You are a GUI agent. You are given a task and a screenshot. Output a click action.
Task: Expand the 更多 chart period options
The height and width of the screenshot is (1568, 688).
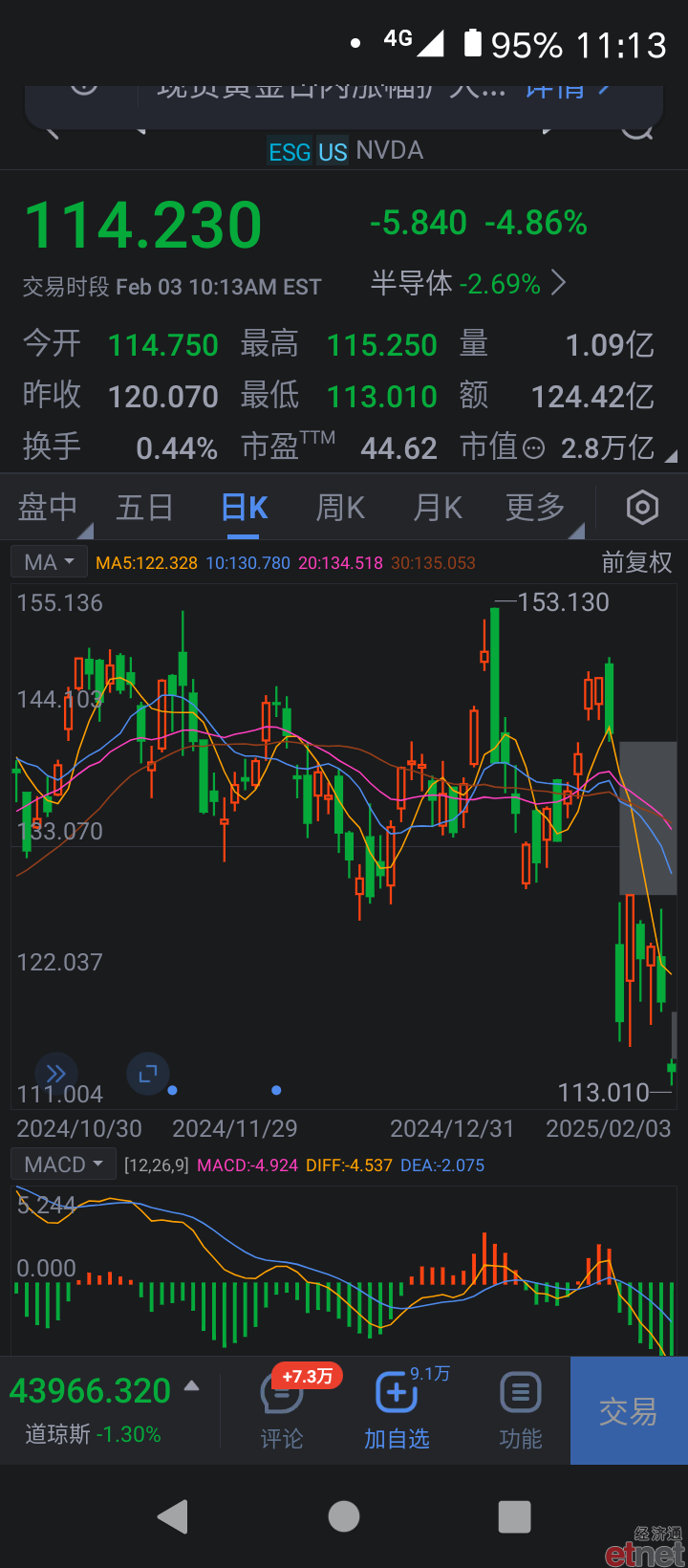pyautogui.click(x=536, y=508)
